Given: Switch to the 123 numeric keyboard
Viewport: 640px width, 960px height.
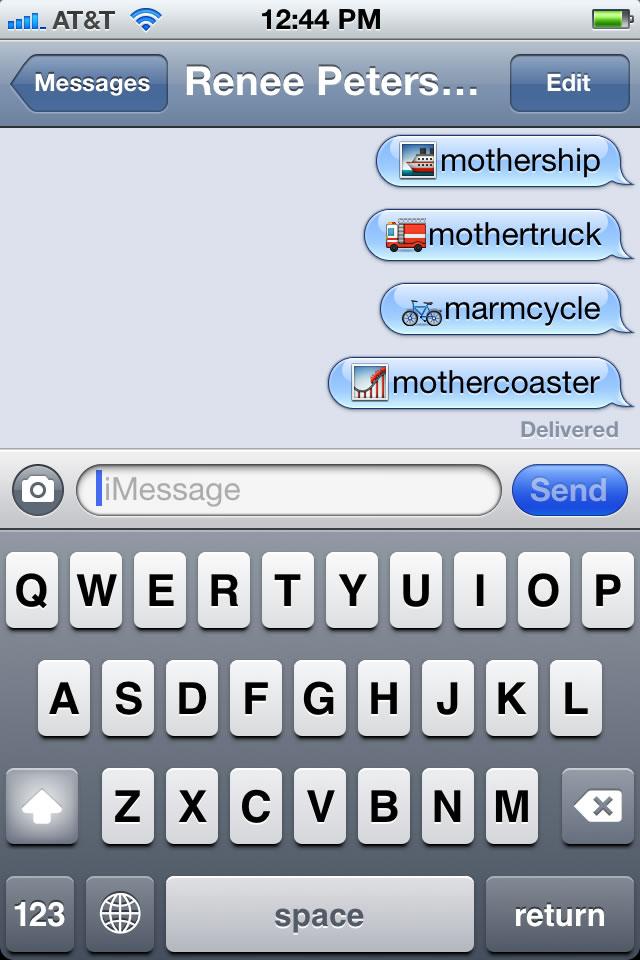Looking at the screenshot, I should [x=40, y=913].
